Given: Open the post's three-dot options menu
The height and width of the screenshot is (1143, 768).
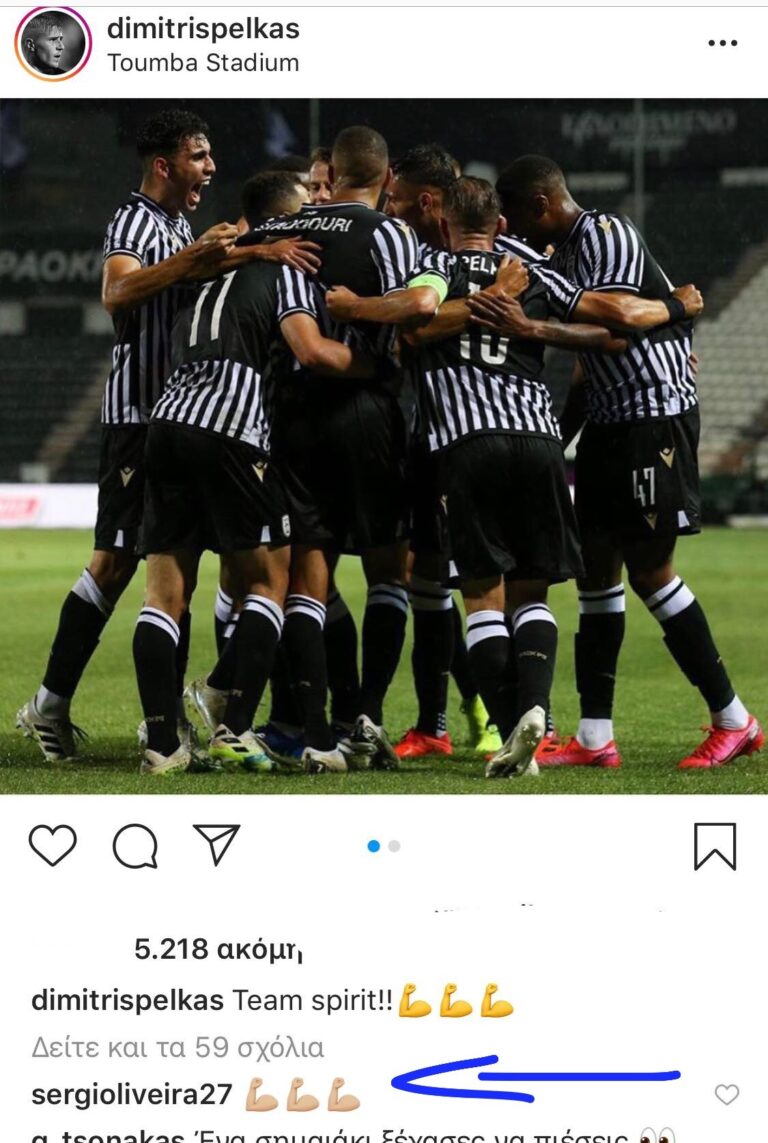Looking at the screenshot, I should [722, 44].
